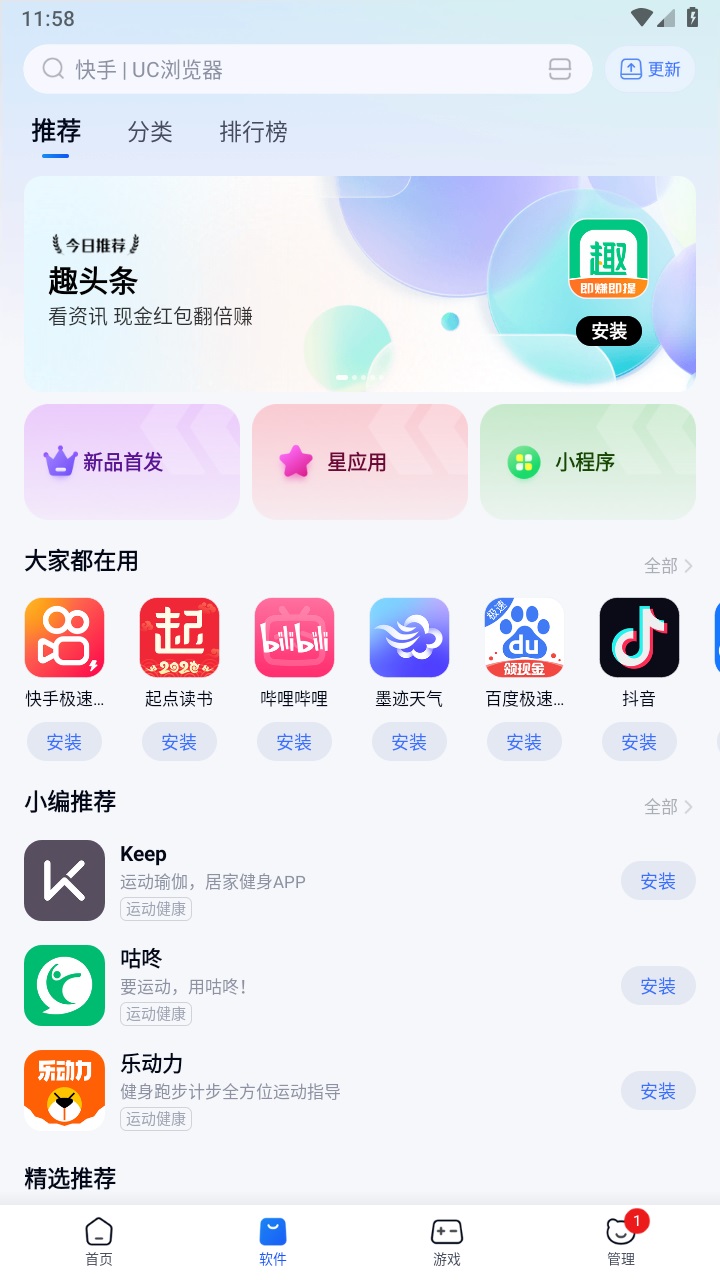The width and height of the screenshot is (720, 1280).
Task: Expand 全部 next to 小编推荐
Action: pos(664,806)
